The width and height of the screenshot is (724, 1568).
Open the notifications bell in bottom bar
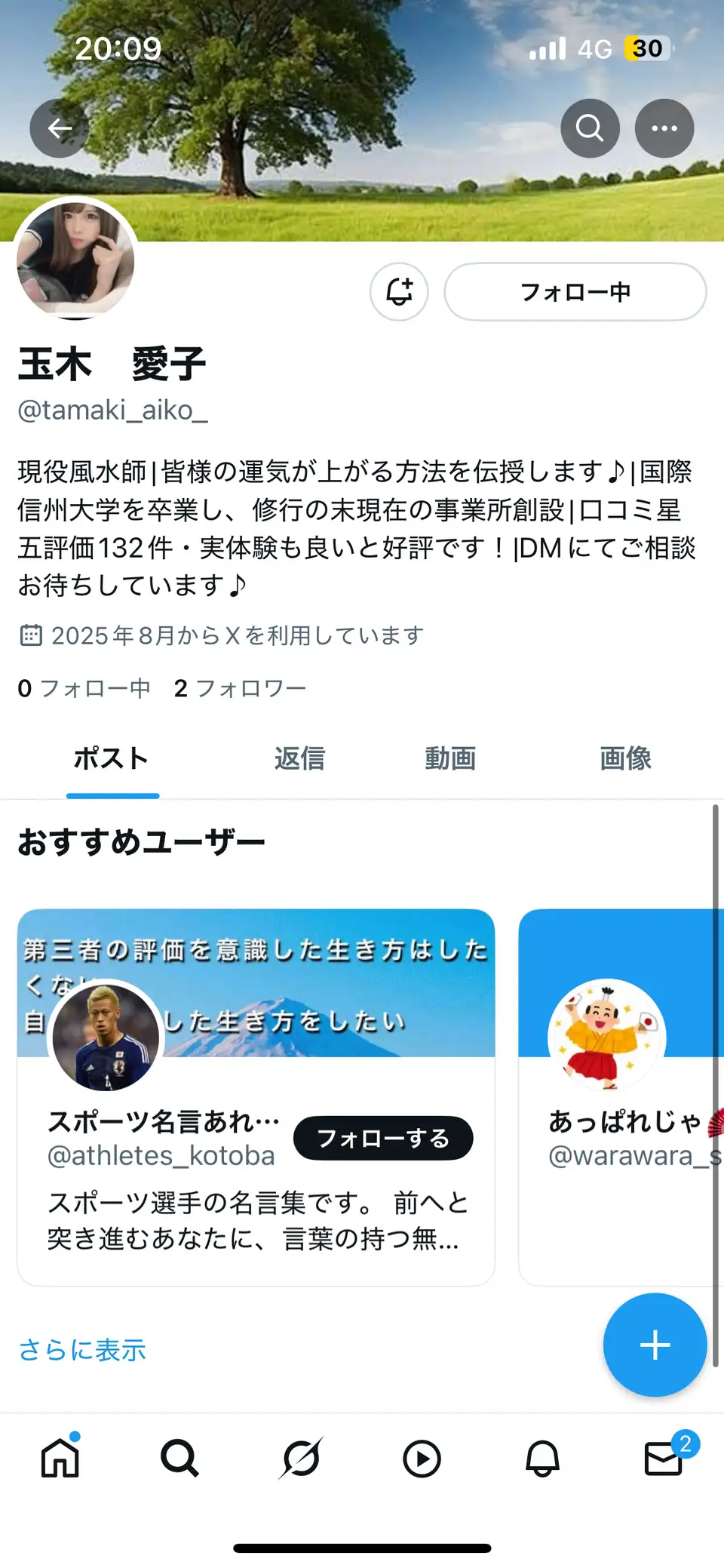pyautogui.click(x=542, y=1458)
